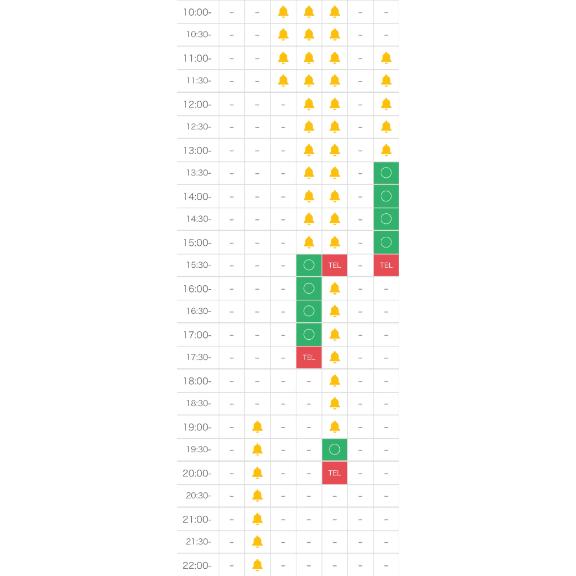Viewport: 576px width, 576px height.
Task: Tap the TEL cell at 20:00
Action: point(334,473)
